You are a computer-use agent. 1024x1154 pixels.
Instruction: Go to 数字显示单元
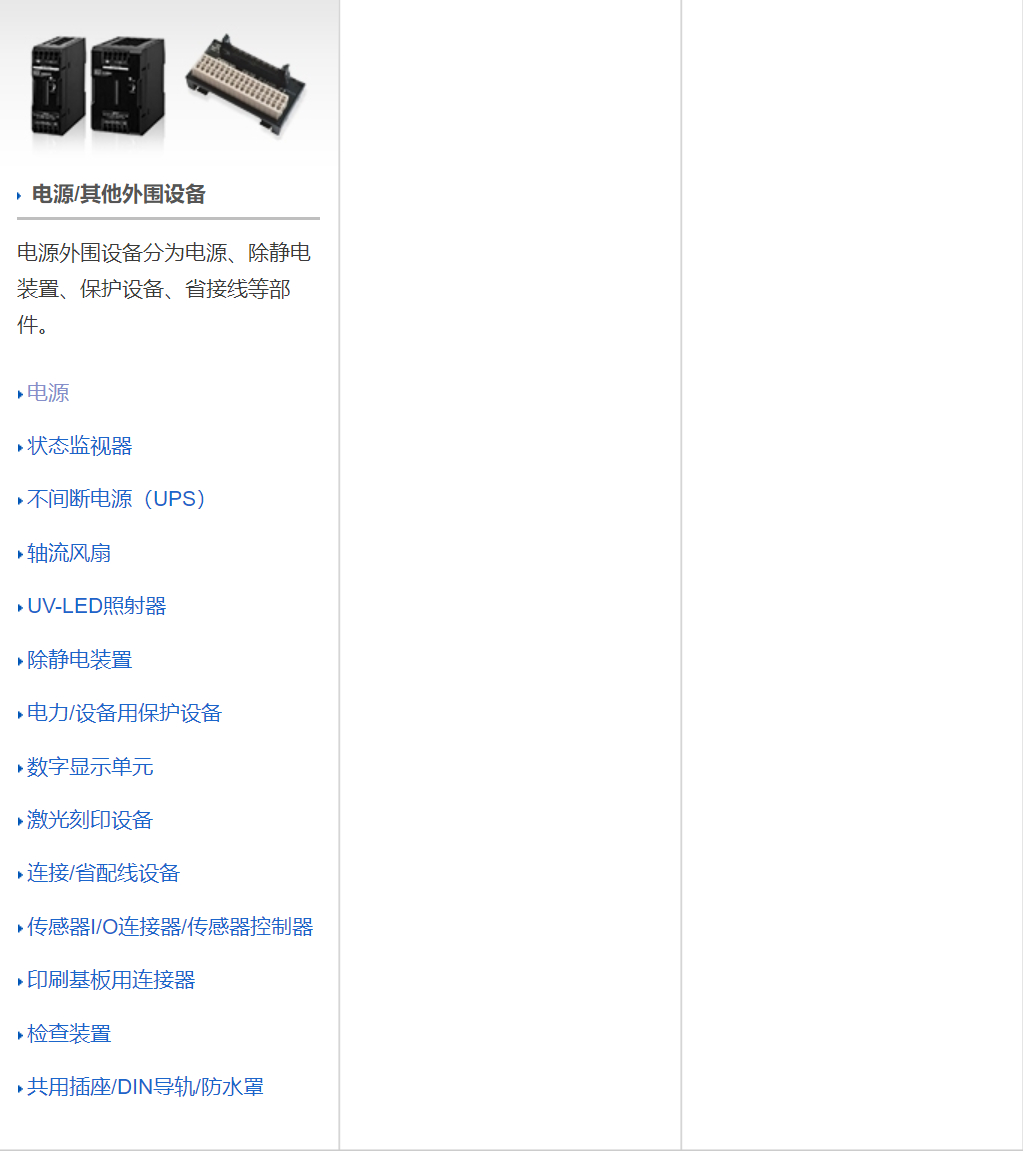90,767
